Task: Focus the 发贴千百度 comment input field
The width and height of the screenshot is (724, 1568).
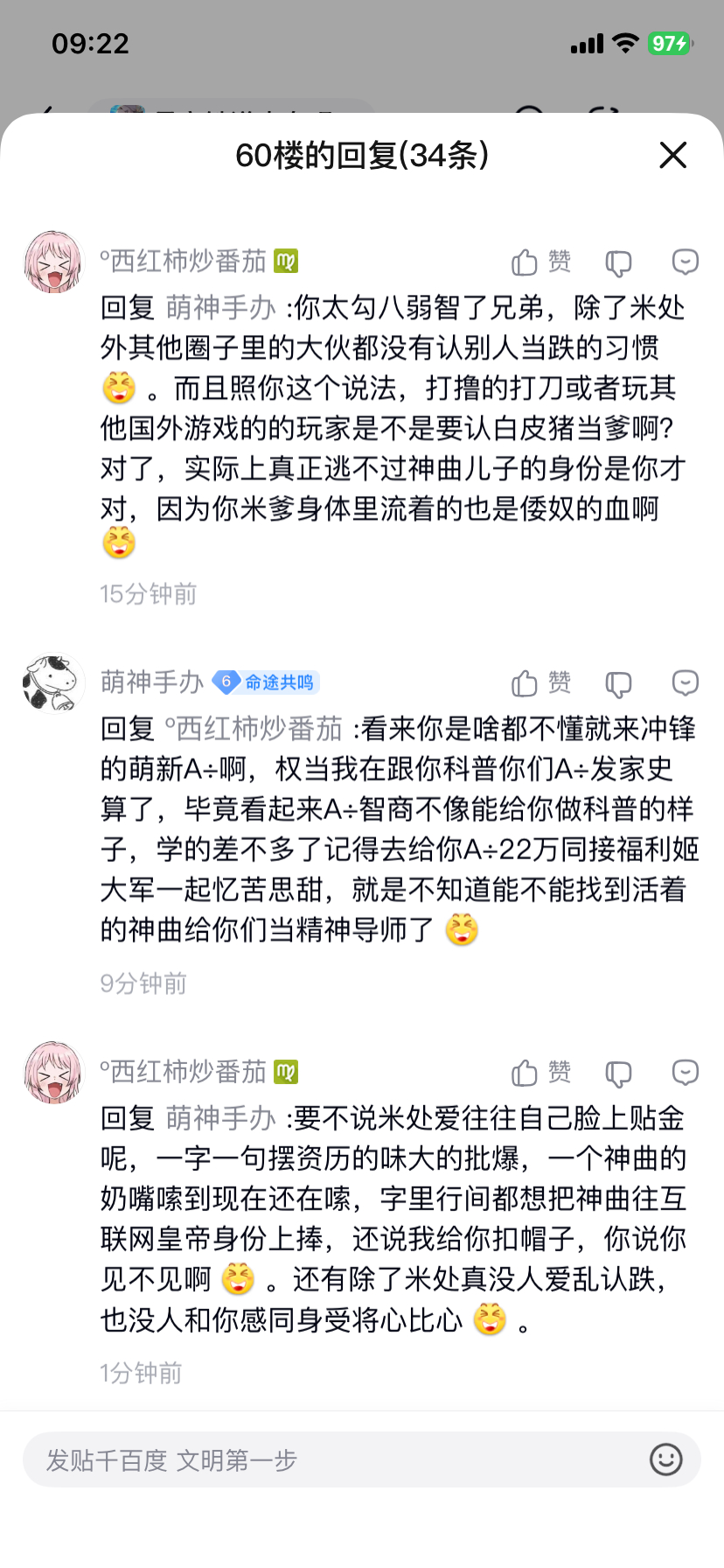Action: pyautogui.click(x=332, y=1459)
